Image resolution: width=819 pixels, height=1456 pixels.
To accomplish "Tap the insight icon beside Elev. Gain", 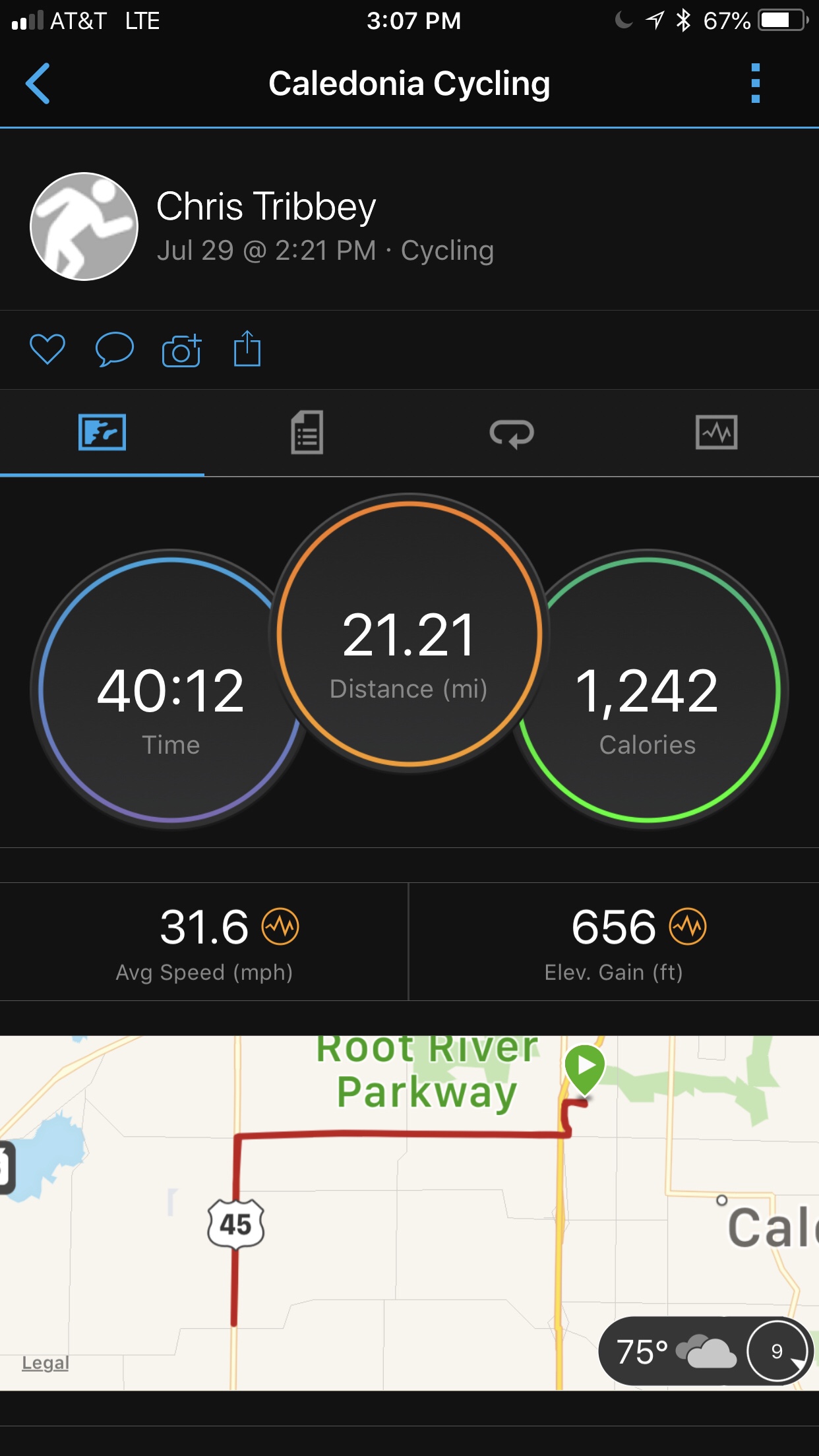I will pos(688,926).
